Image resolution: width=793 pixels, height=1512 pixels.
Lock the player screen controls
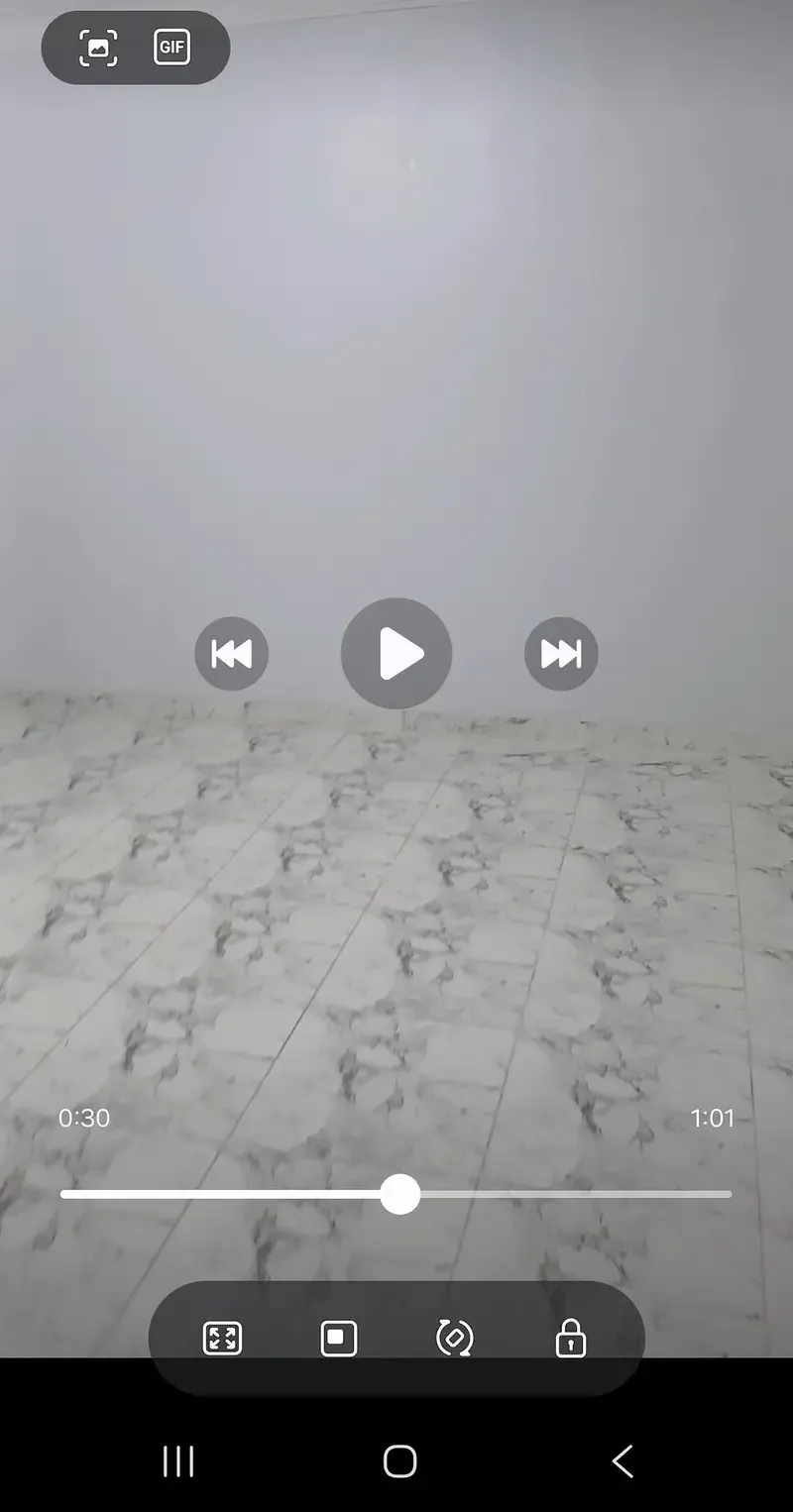571,1339
